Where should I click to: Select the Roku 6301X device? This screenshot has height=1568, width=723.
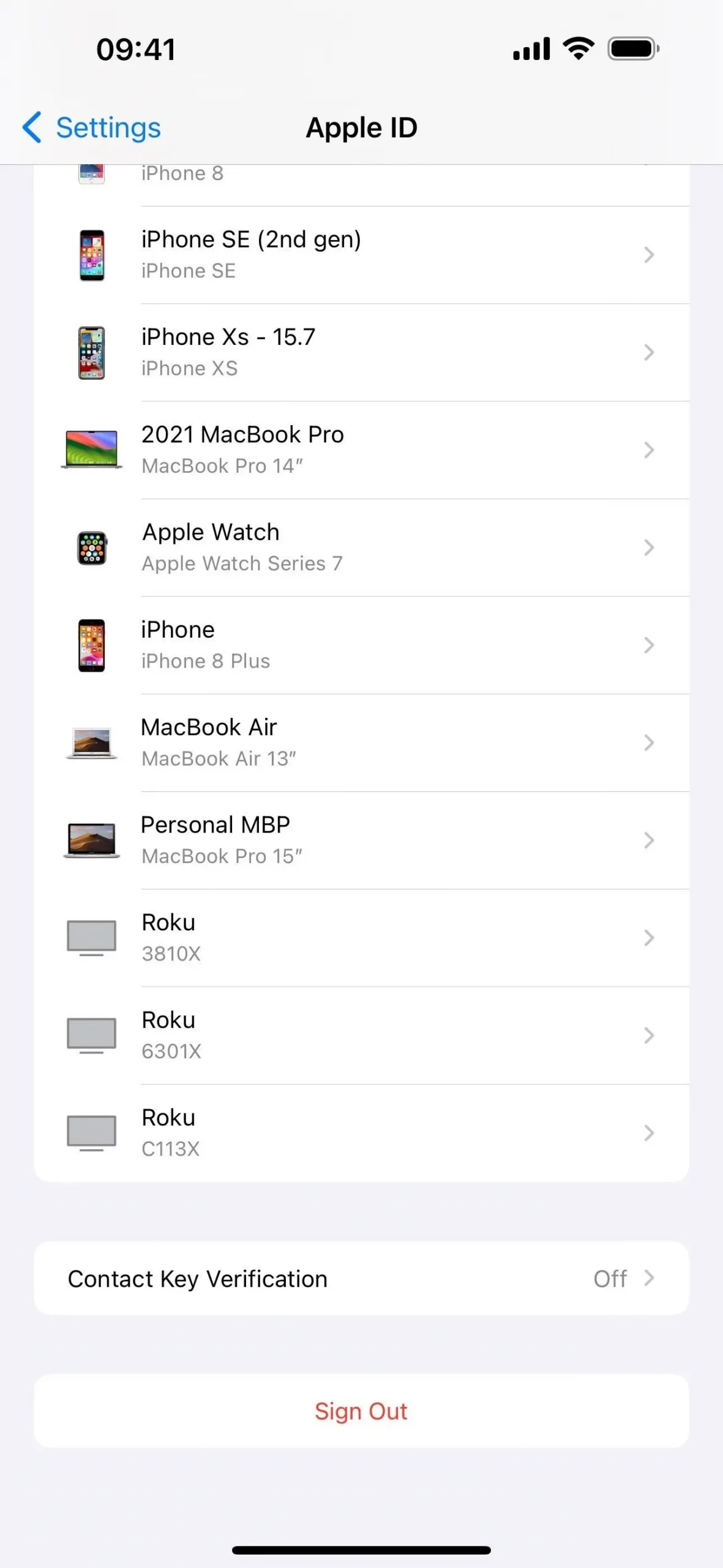[361, 1035]
